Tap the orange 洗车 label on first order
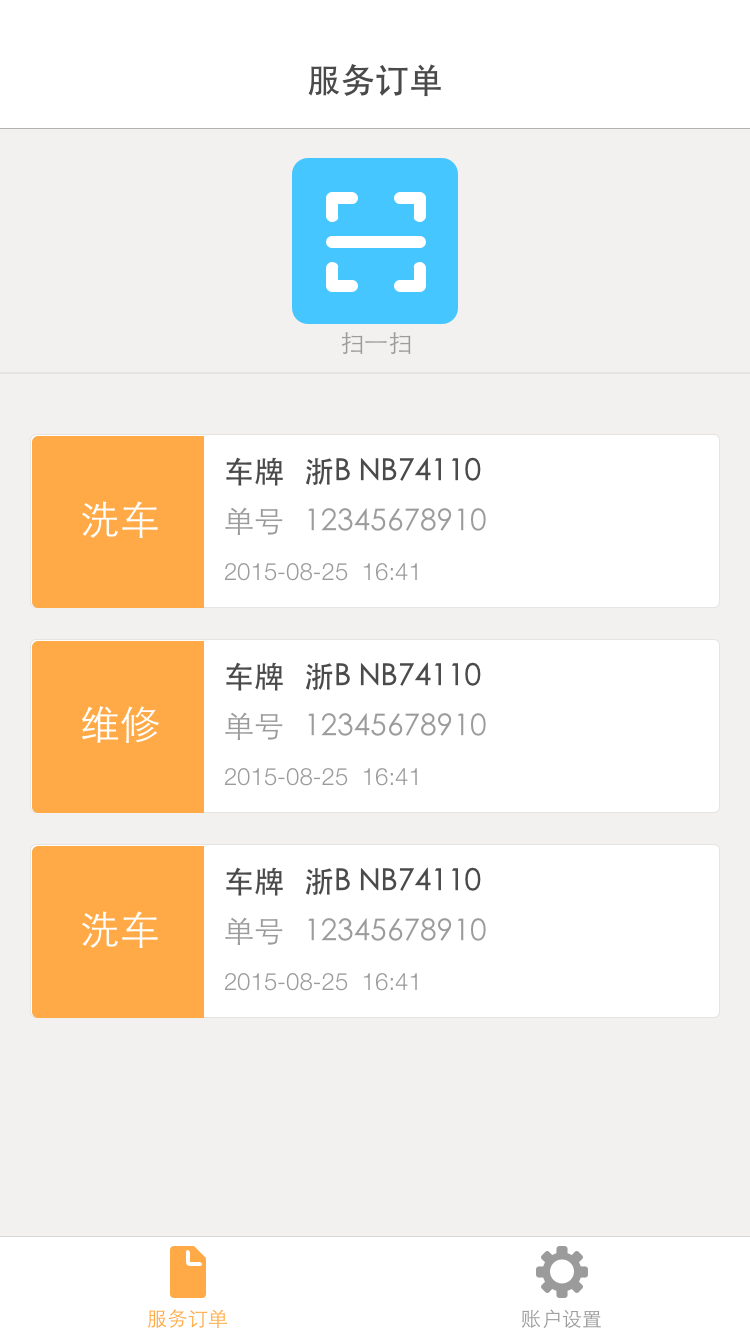750x1334 pixels. point(117,521)
